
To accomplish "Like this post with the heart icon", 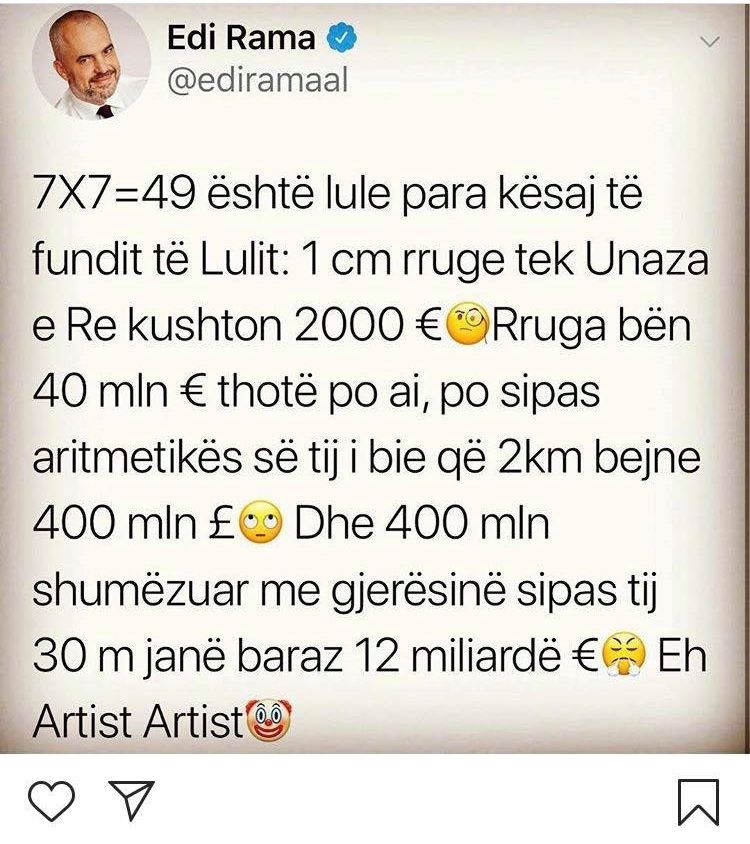I will tap(51, 801).
